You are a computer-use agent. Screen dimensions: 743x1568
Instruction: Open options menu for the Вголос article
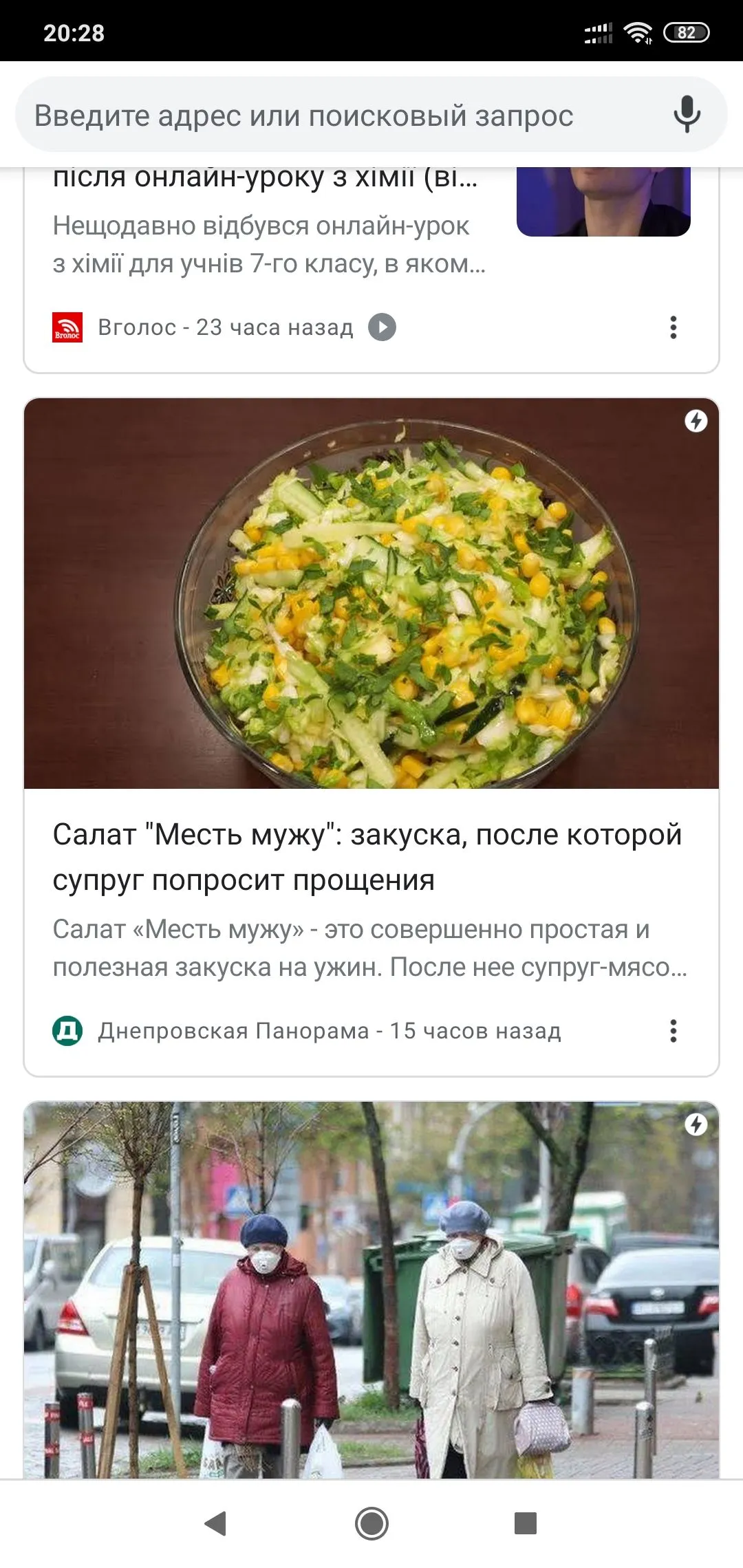673,327
